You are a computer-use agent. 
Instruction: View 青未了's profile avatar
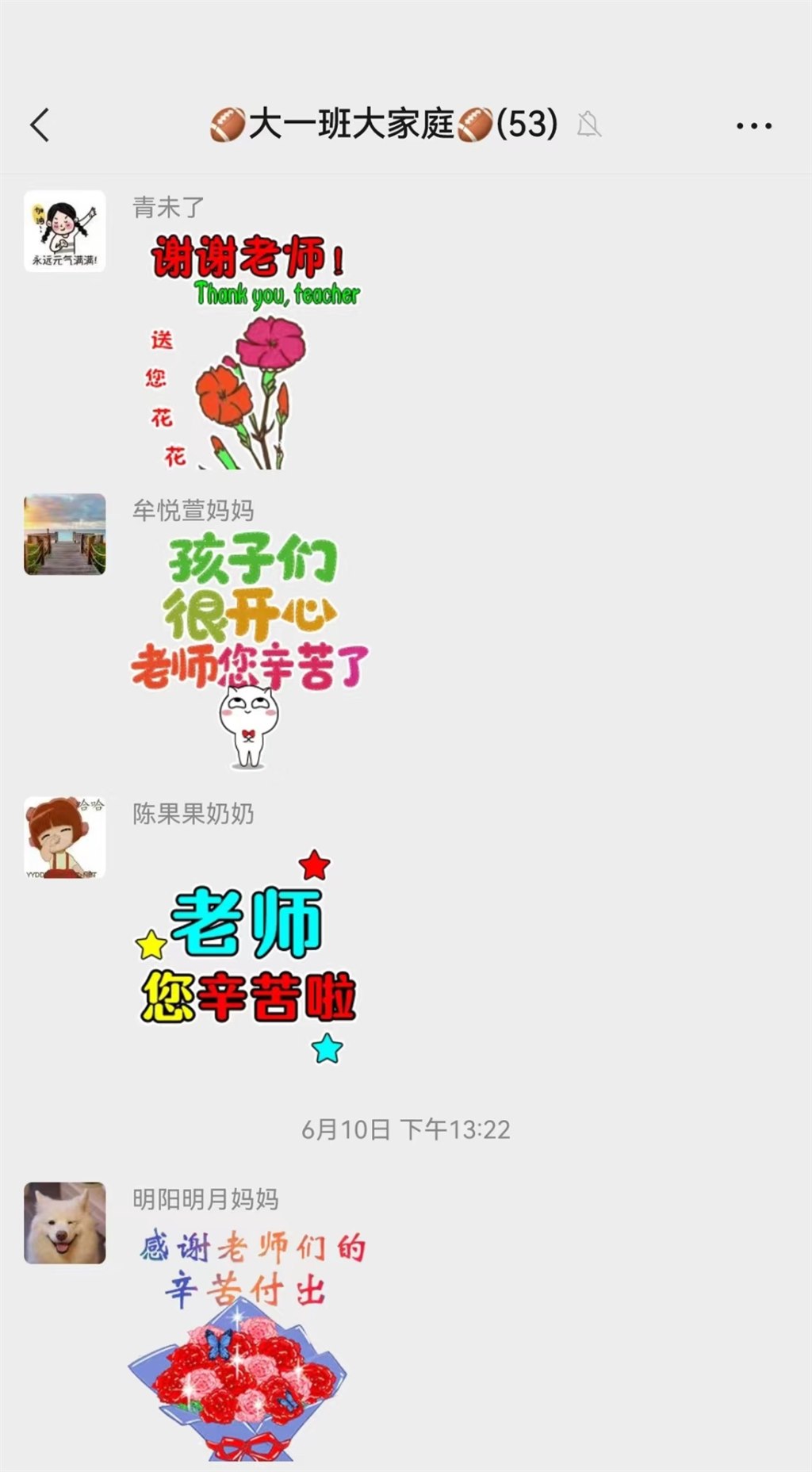(x=64, y=231)
